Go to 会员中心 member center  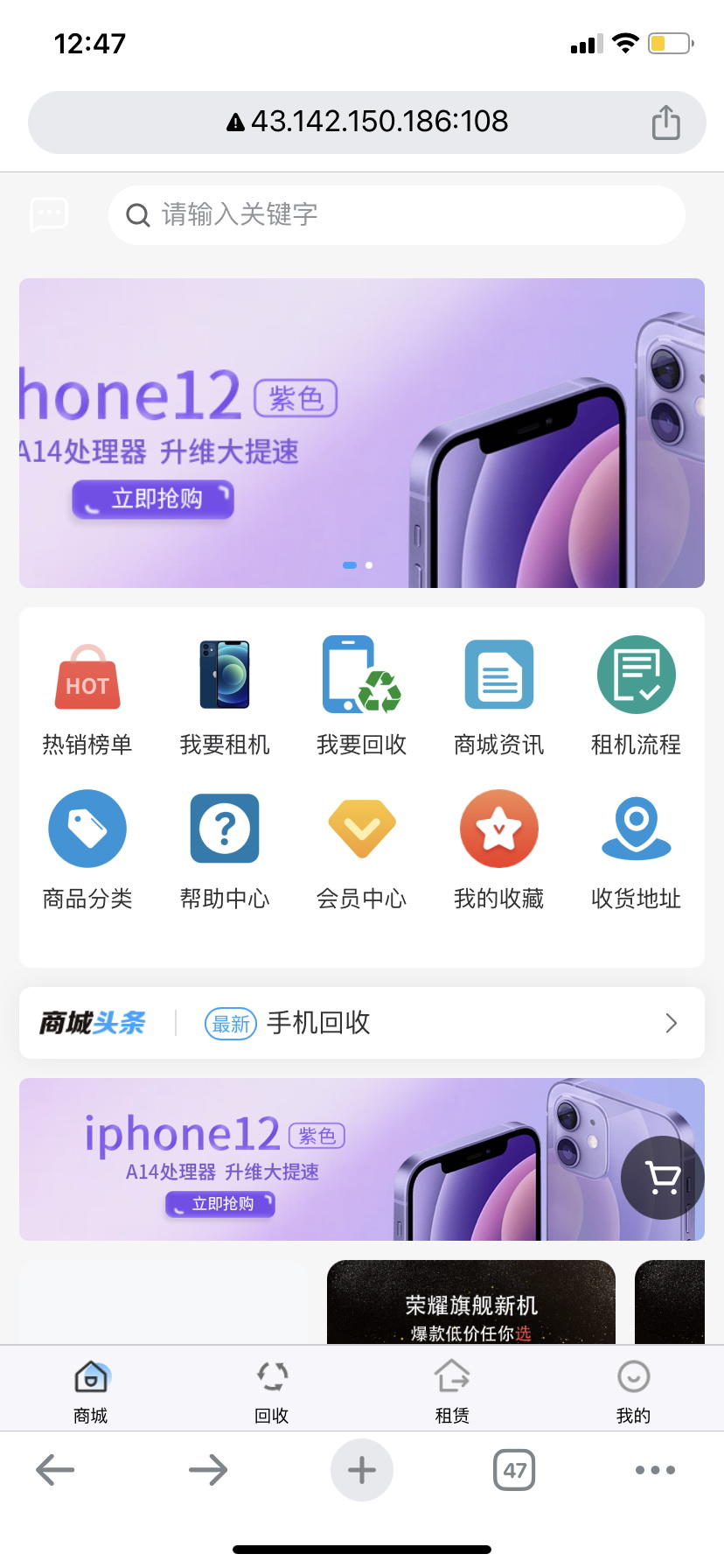[361, 850]
